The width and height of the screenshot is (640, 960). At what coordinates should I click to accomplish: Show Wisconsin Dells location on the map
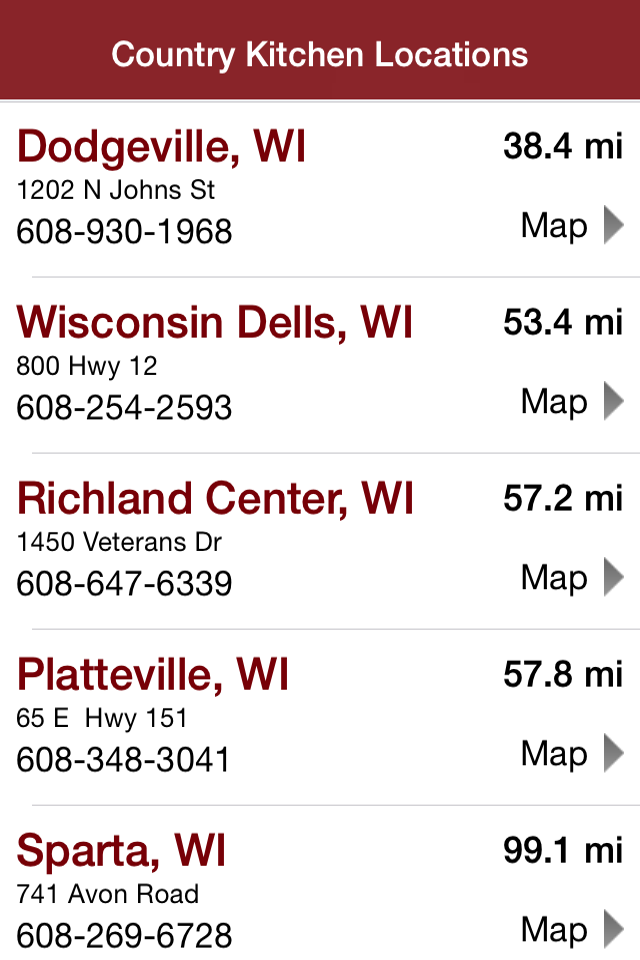[572, 401]
